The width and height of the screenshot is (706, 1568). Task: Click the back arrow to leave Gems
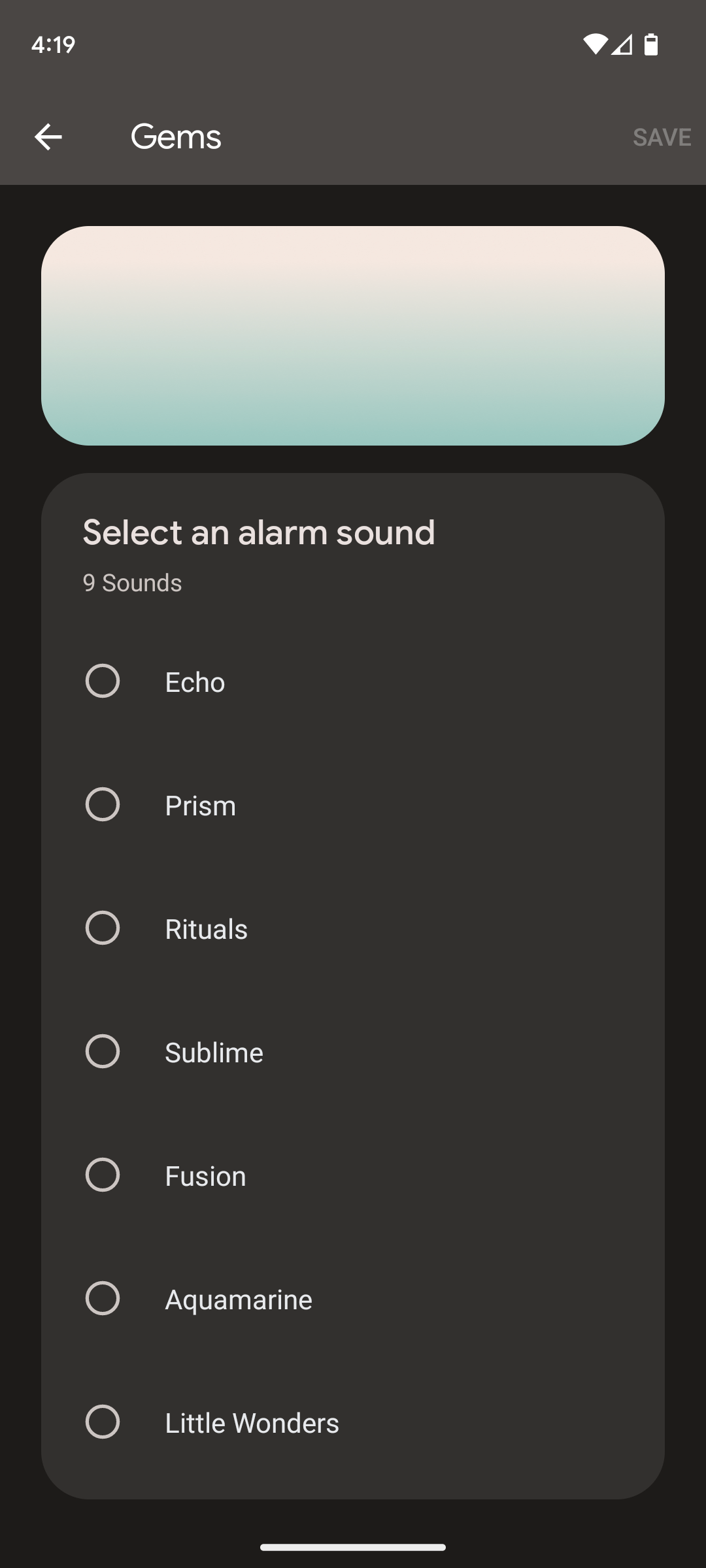point(48,136)
